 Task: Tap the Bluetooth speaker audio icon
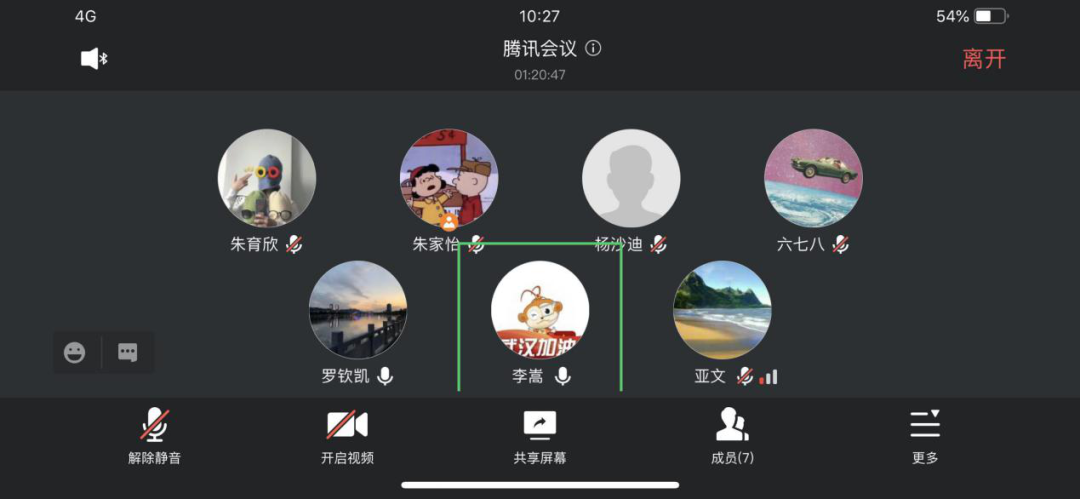coord(94,59)
